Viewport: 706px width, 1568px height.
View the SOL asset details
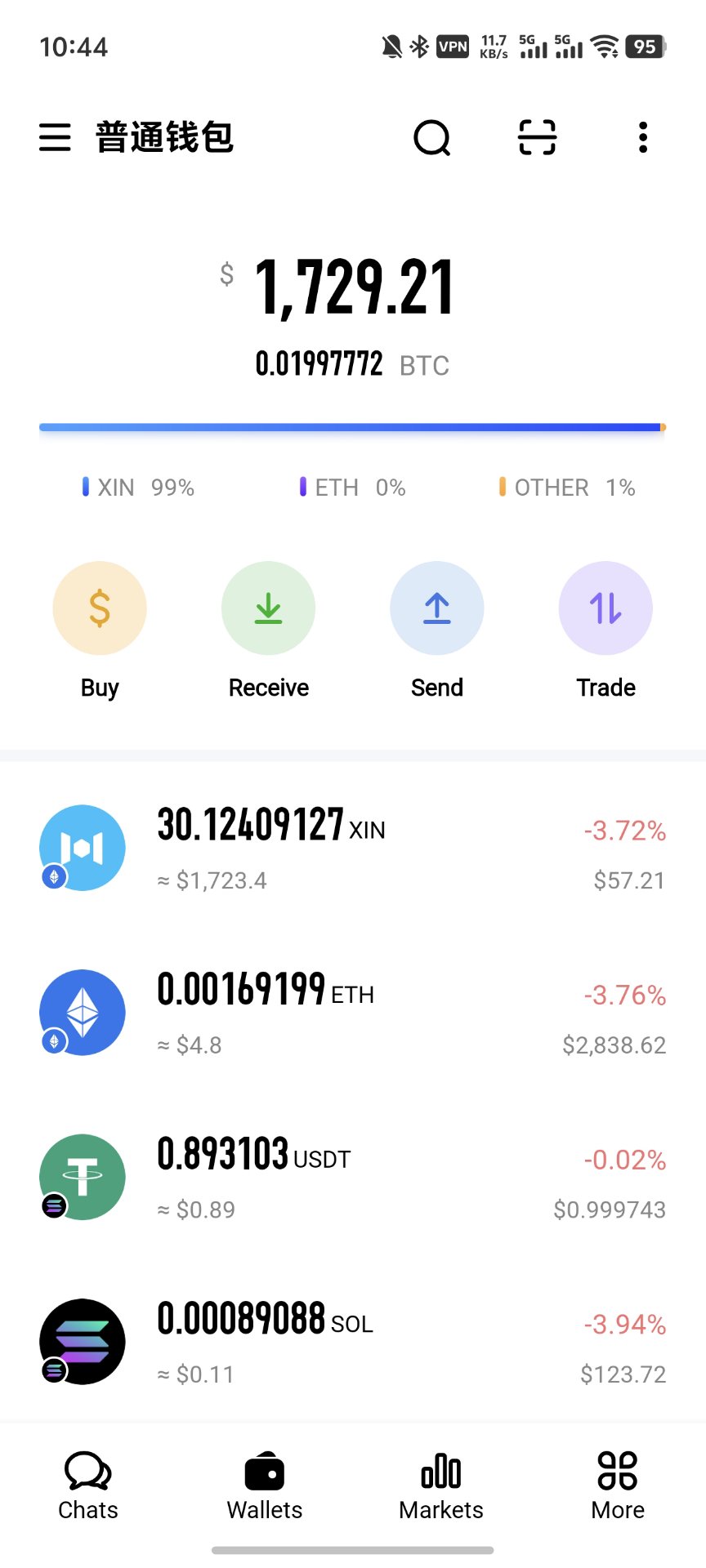[353, 1342]
